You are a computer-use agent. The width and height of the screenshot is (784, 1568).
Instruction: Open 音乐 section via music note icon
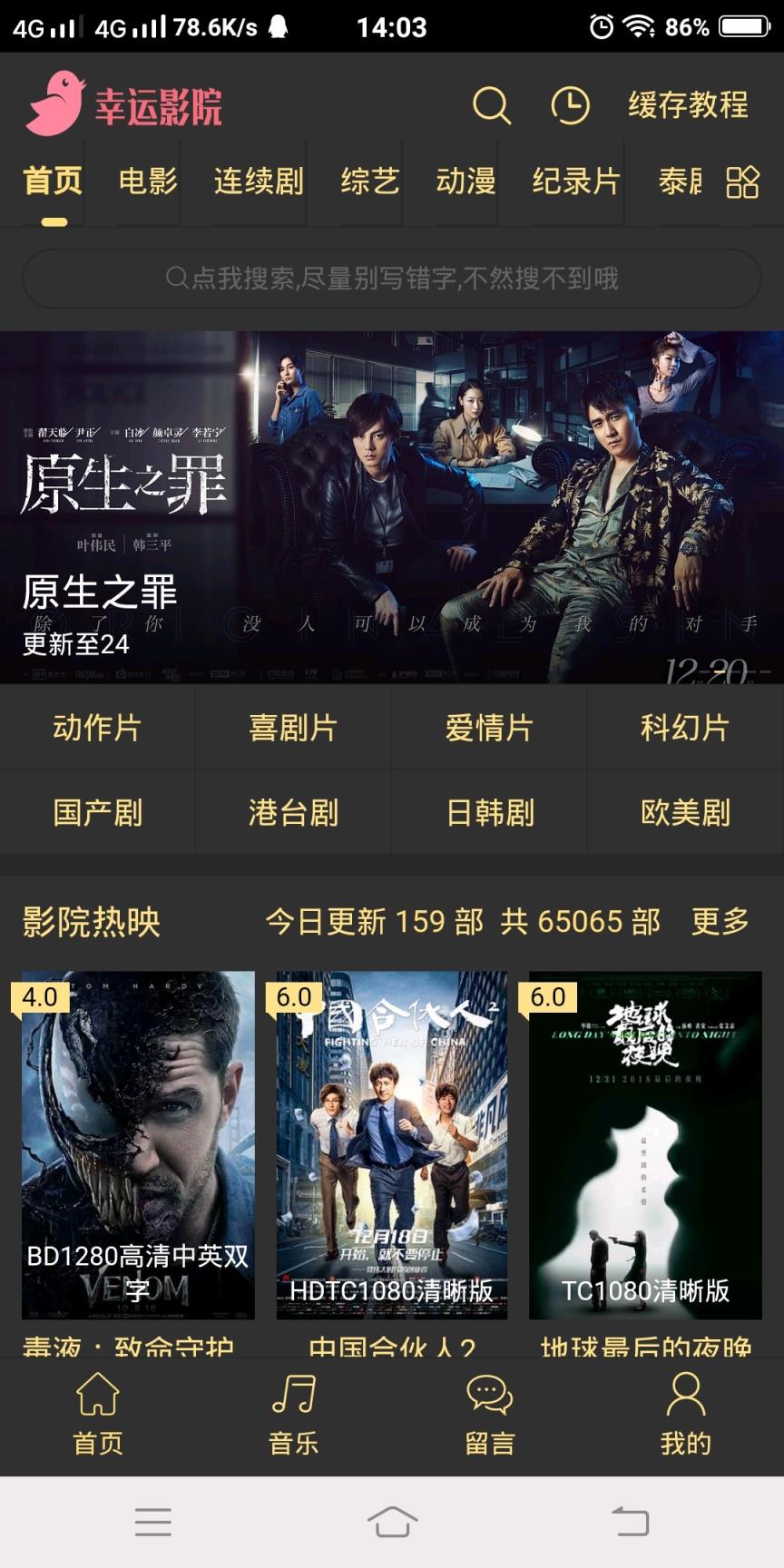coord(292,1415)
